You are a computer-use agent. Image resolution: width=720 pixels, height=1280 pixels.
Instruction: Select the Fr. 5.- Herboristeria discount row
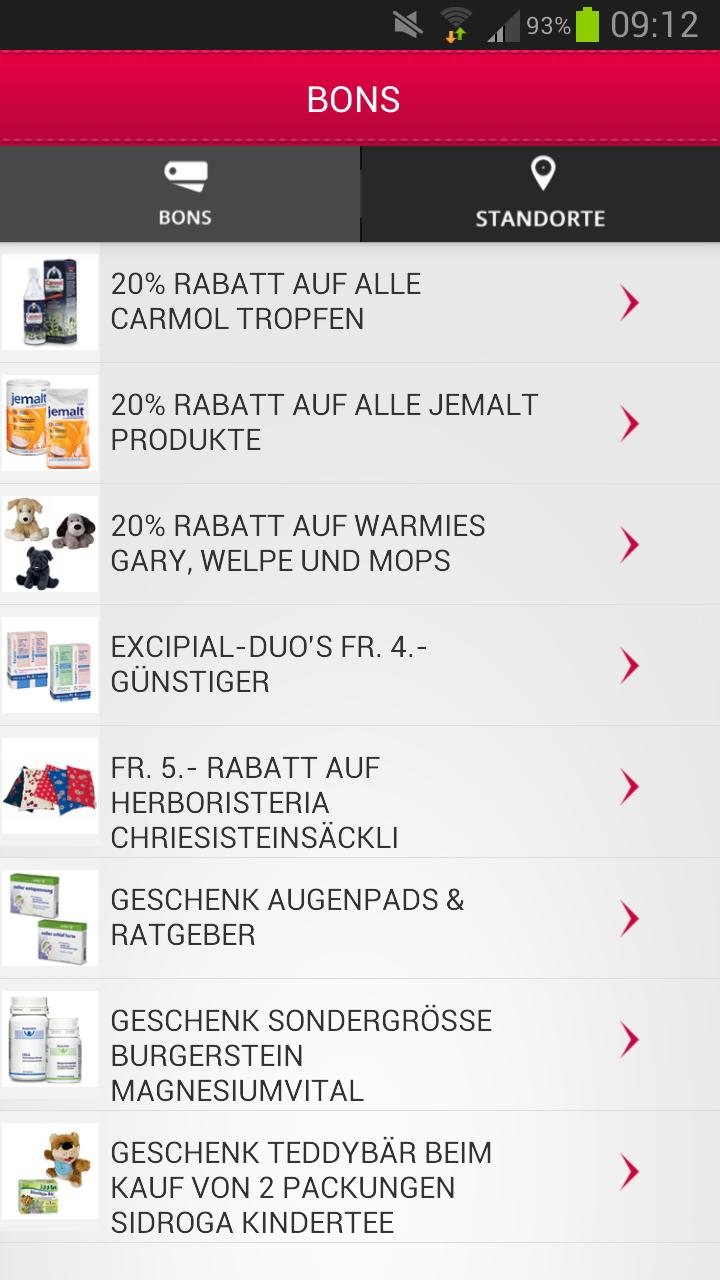360,803
